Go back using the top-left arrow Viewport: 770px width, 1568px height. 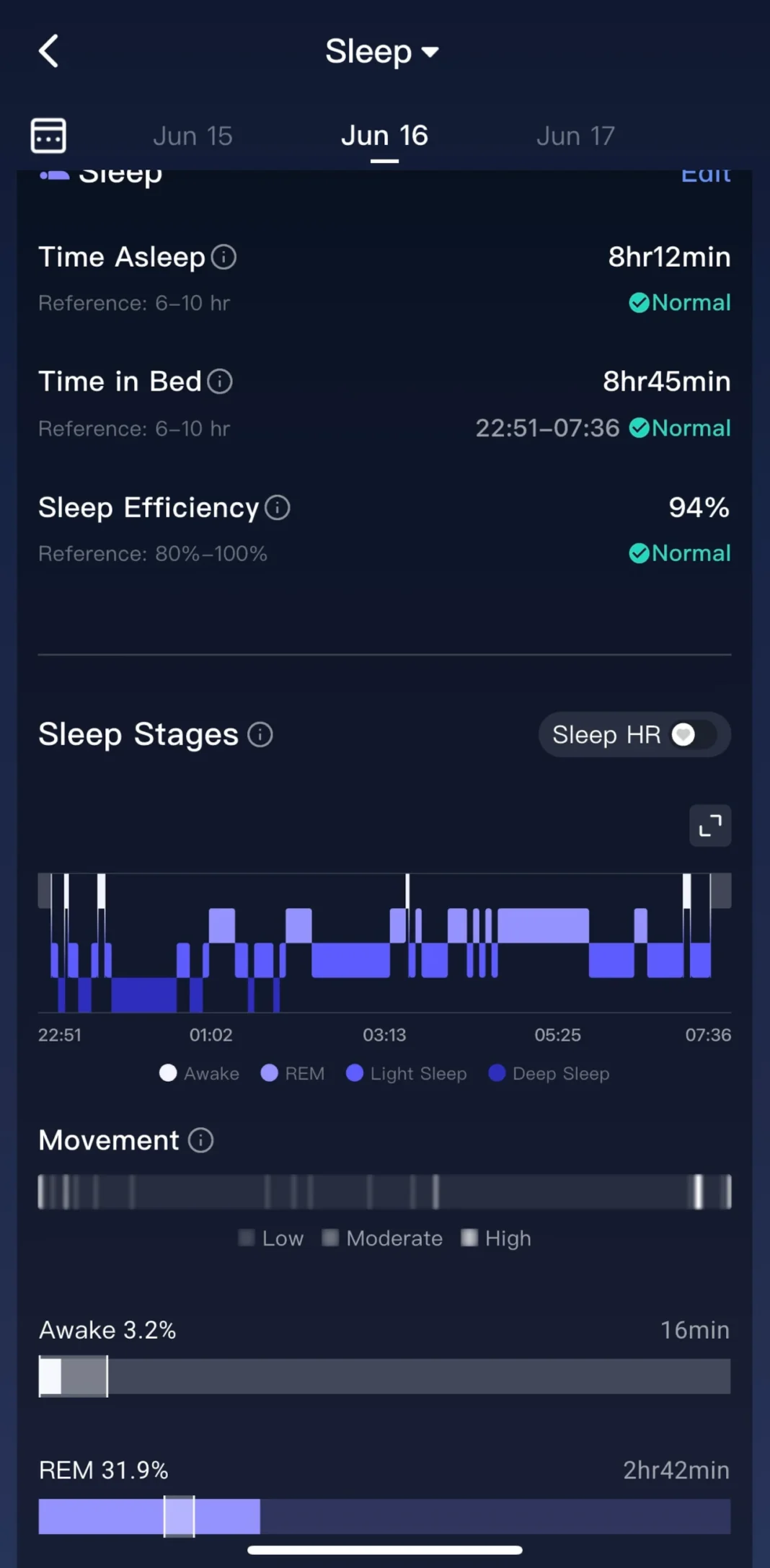[x=49, y=51]
